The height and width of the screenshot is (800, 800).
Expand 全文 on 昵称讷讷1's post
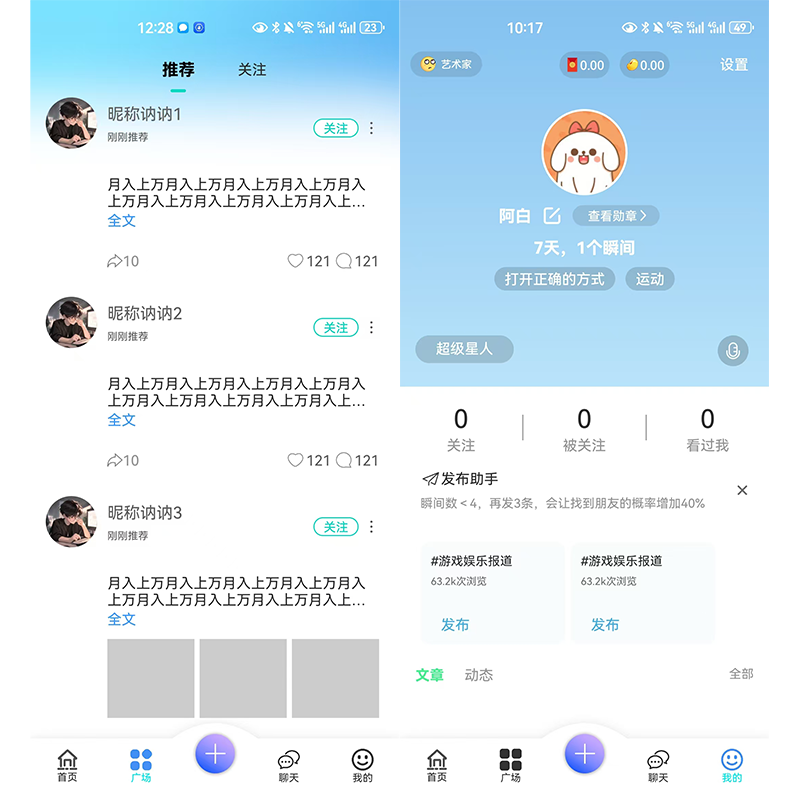point(121,220)
